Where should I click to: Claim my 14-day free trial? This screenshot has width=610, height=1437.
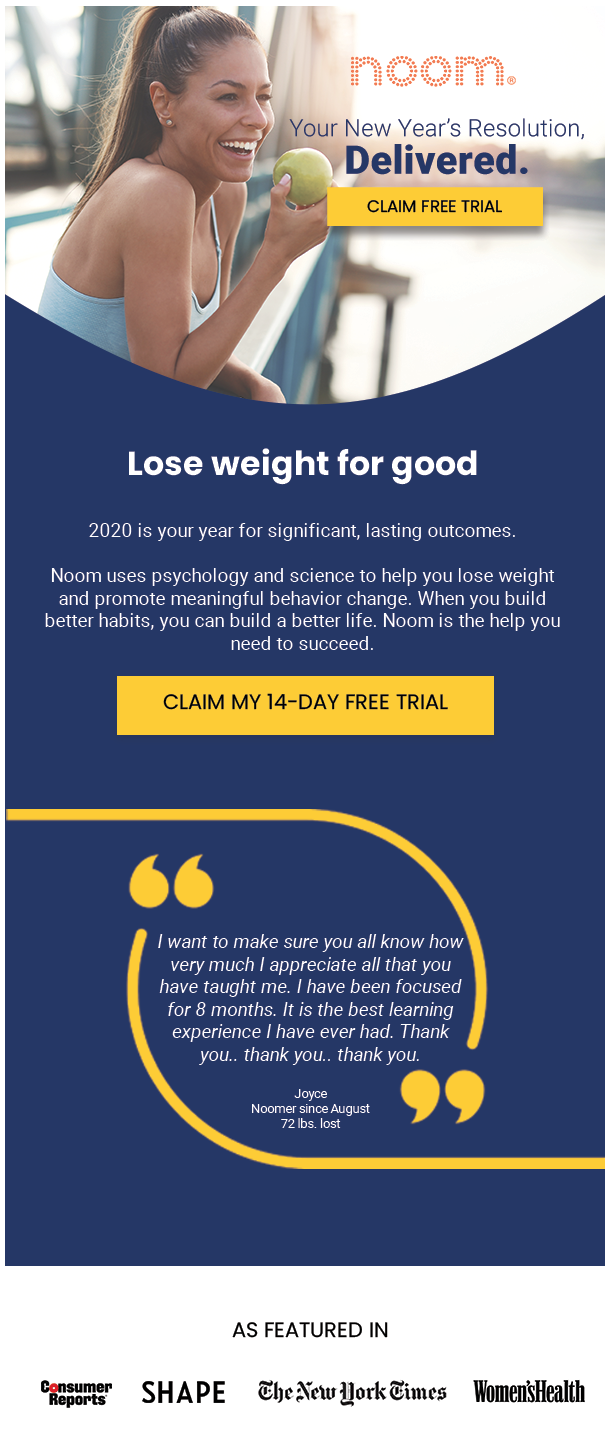tap(305, 704)
